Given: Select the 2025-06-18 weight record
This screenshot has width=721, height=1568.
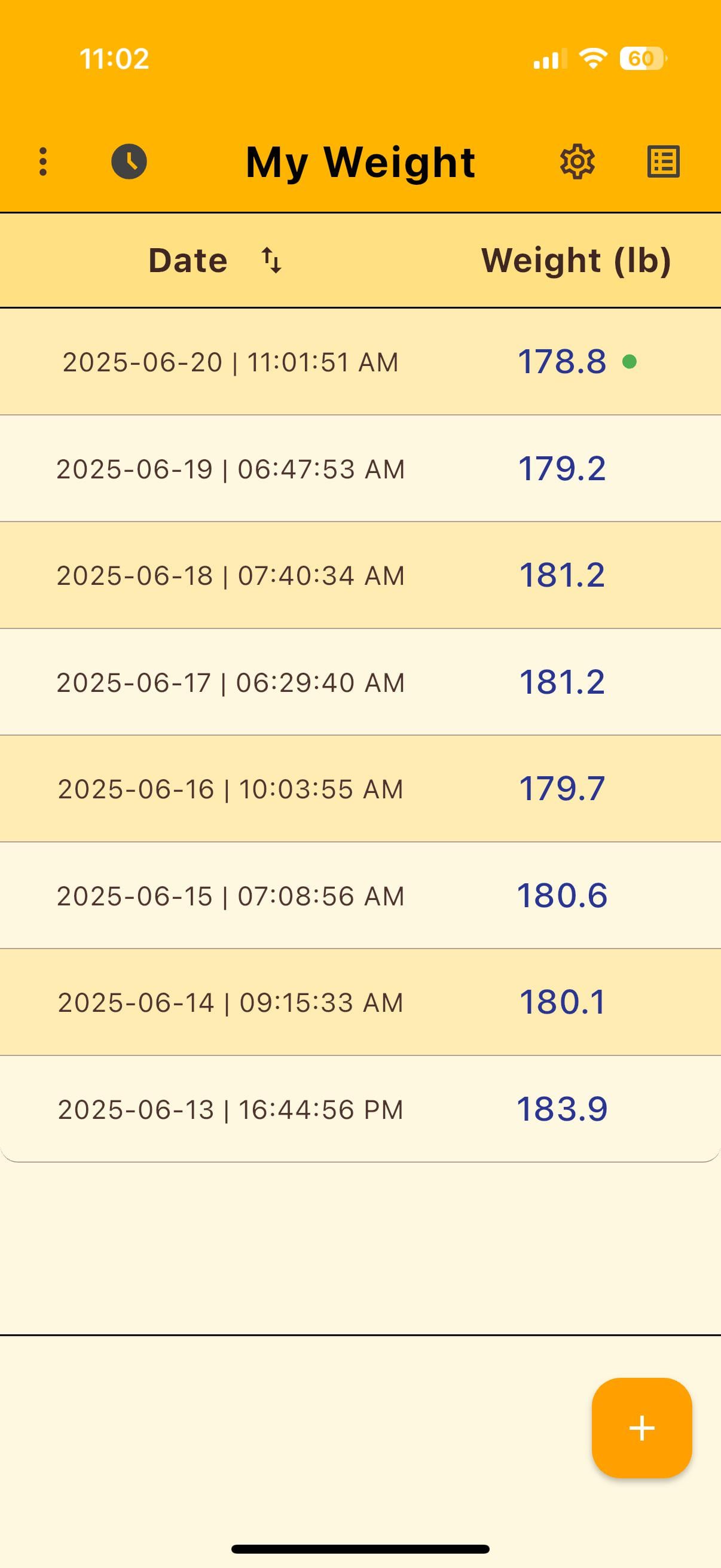Looking at the screenshot, I should pos(360,575).
